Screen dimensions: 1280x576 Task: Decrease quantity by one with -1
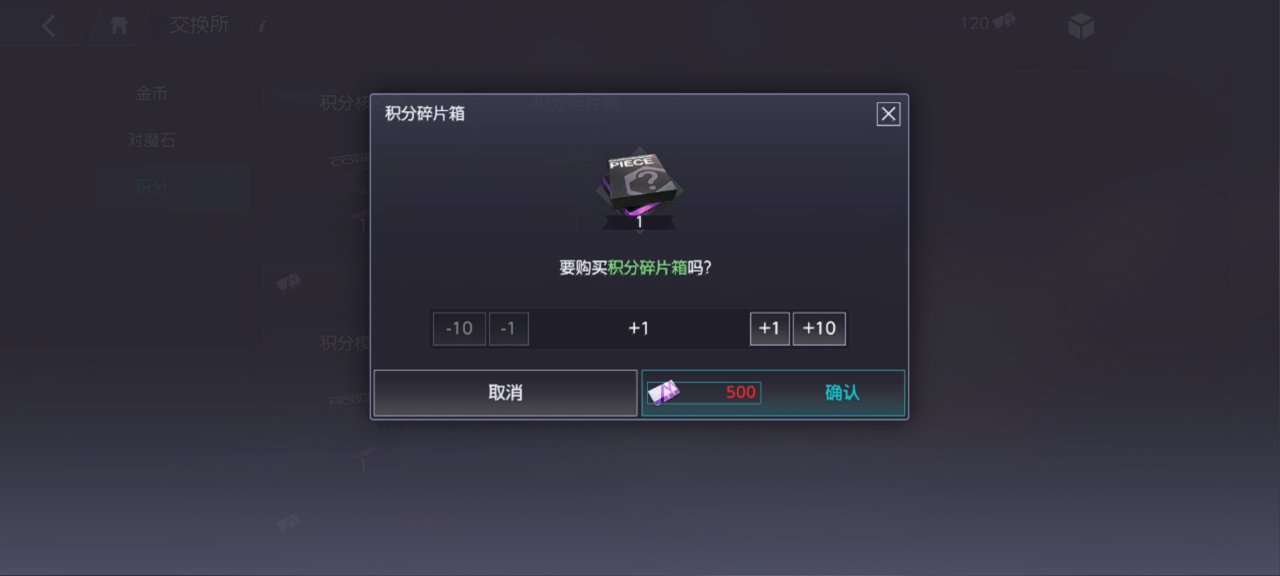[508, 328]
